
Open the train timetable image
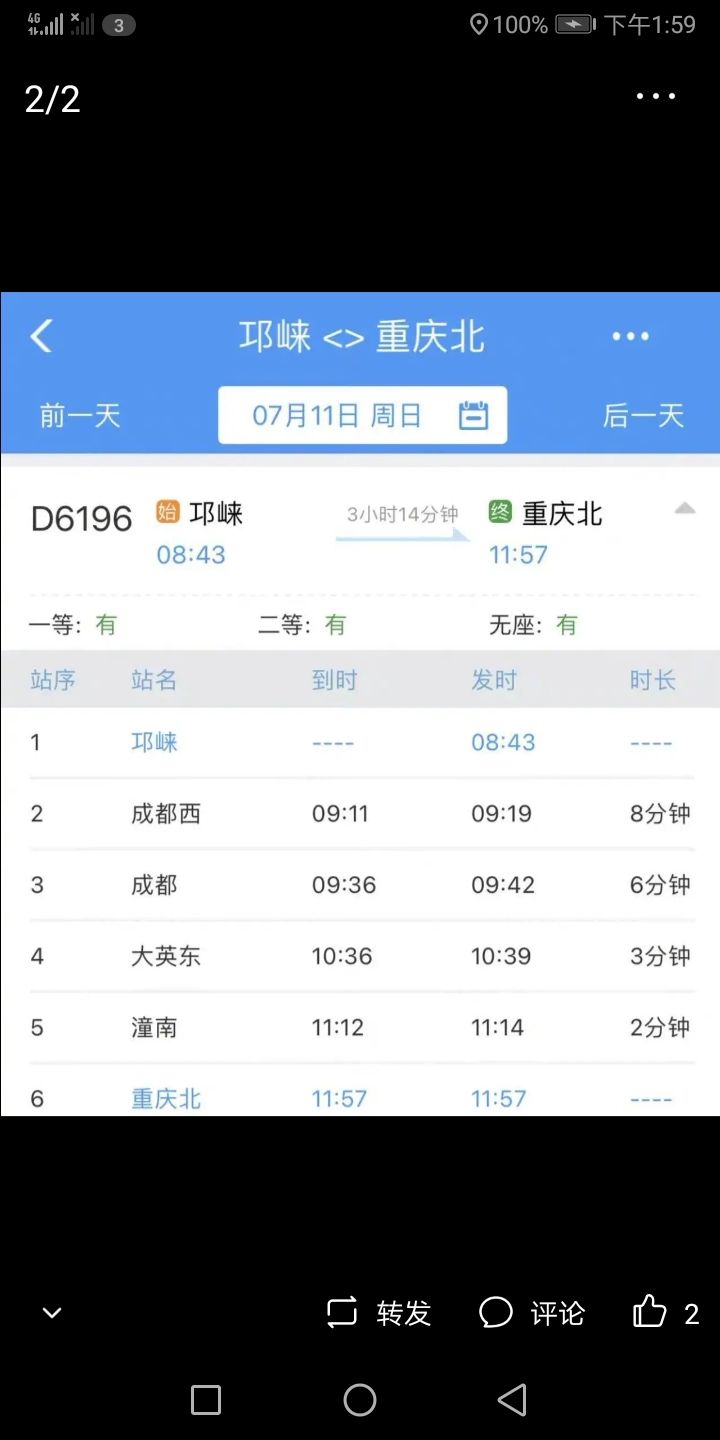[360, 704]
